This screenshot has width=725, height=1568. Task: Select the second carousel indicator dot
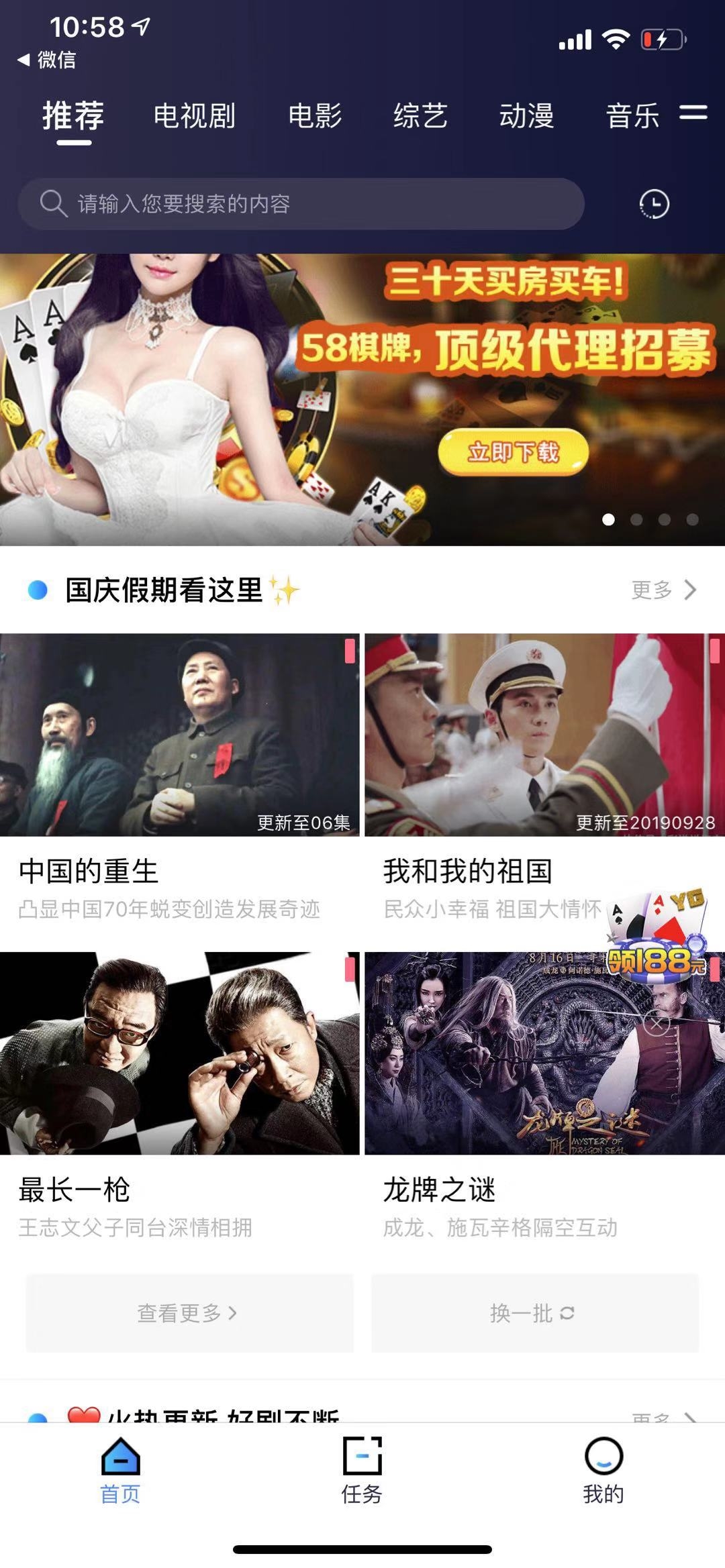pyautogui.click(x=636, y=519)
